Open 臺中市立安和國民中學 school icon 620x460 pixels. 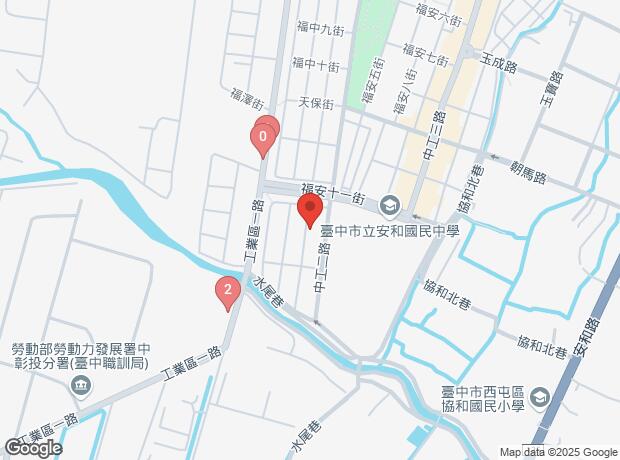click(x=388, y=207)
